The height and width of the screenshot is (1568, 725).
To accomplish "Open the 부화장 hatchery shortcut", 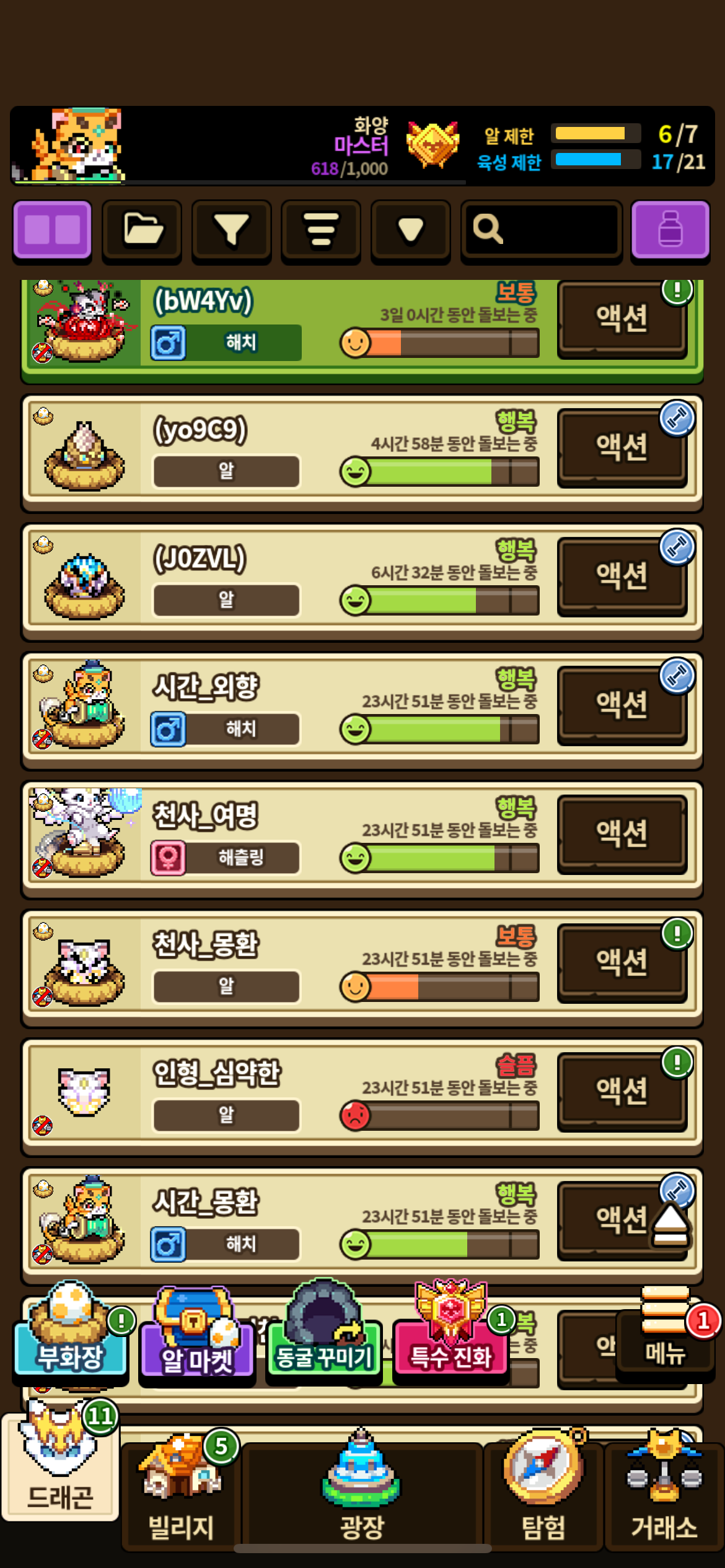I will pos(70,1338).
